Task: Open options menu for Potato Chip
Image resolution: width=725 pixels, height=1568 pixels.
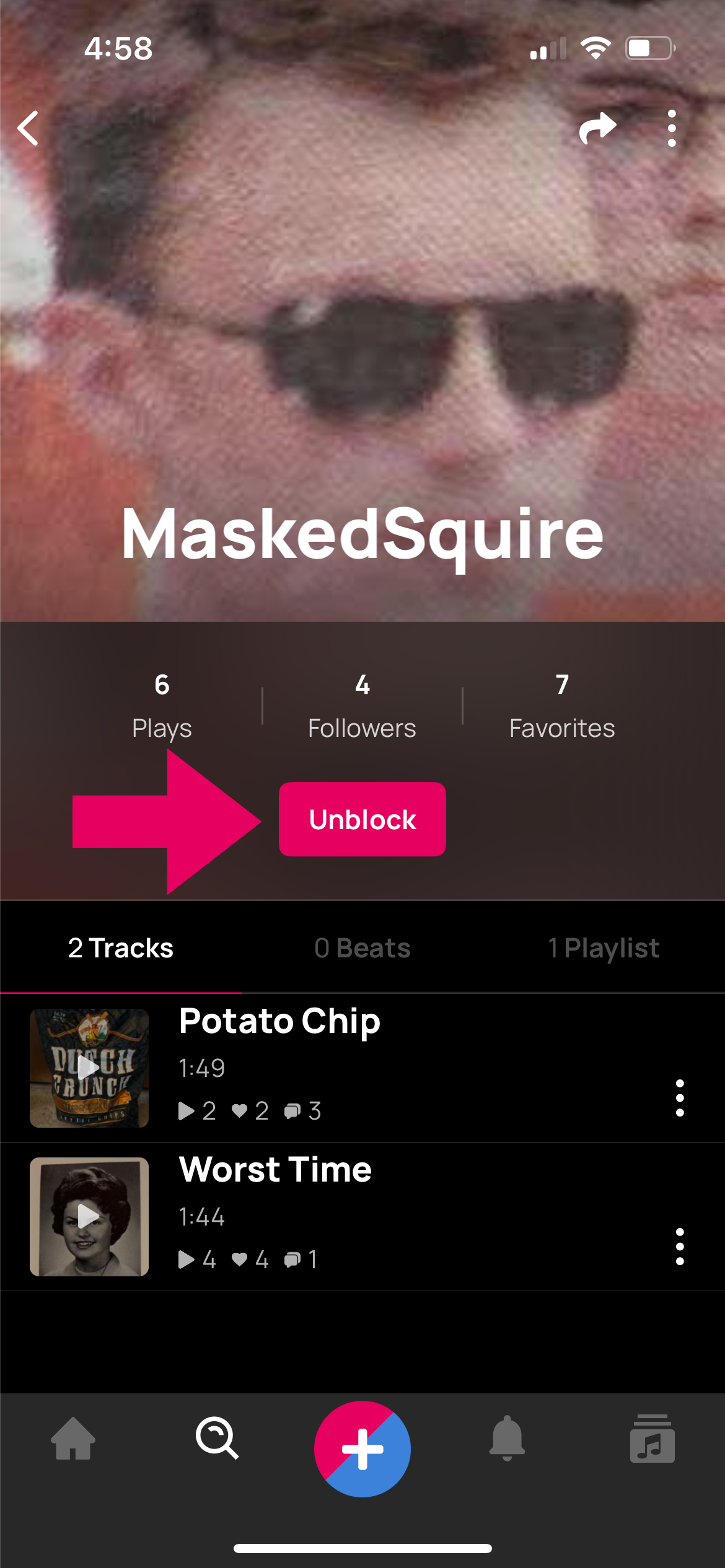Action: (680, 1097)
